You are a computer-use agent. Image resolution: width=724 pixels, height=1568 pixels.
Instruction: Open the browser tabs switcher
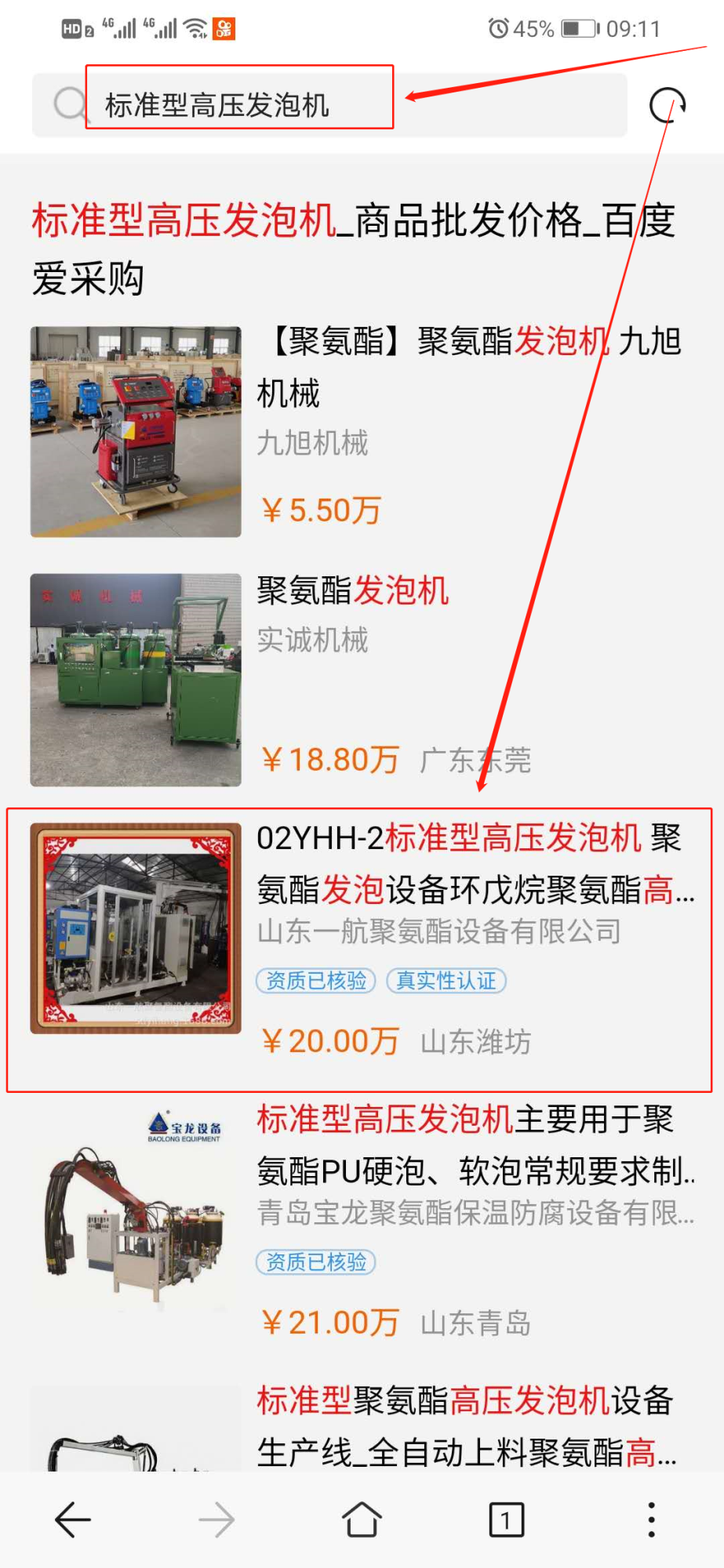tap(506, 1520)
